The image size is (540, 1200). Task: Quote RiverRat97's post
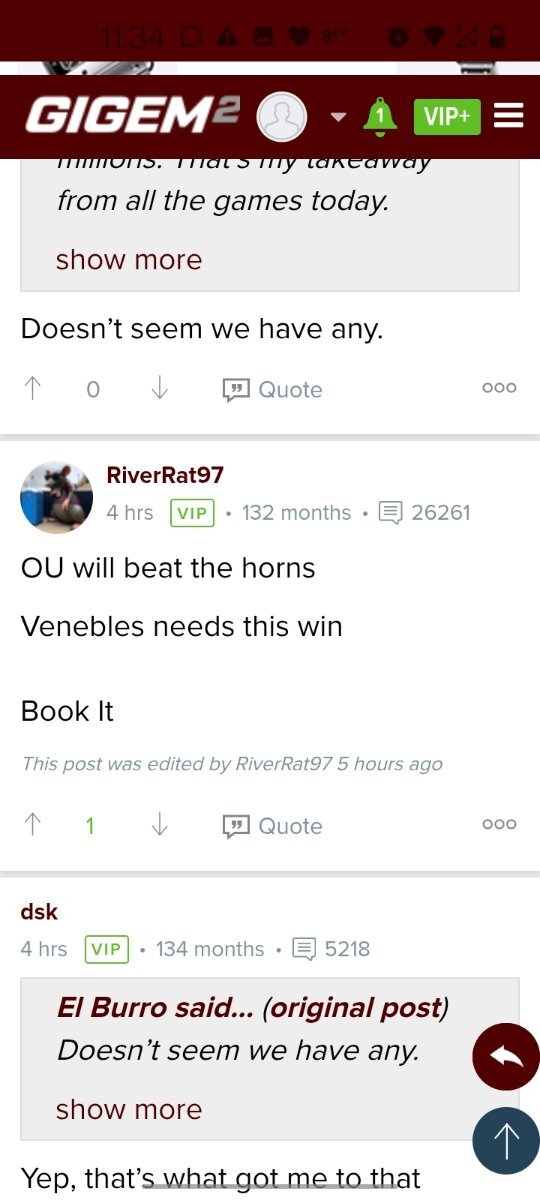pyautogui.click(x=272, y=825)
